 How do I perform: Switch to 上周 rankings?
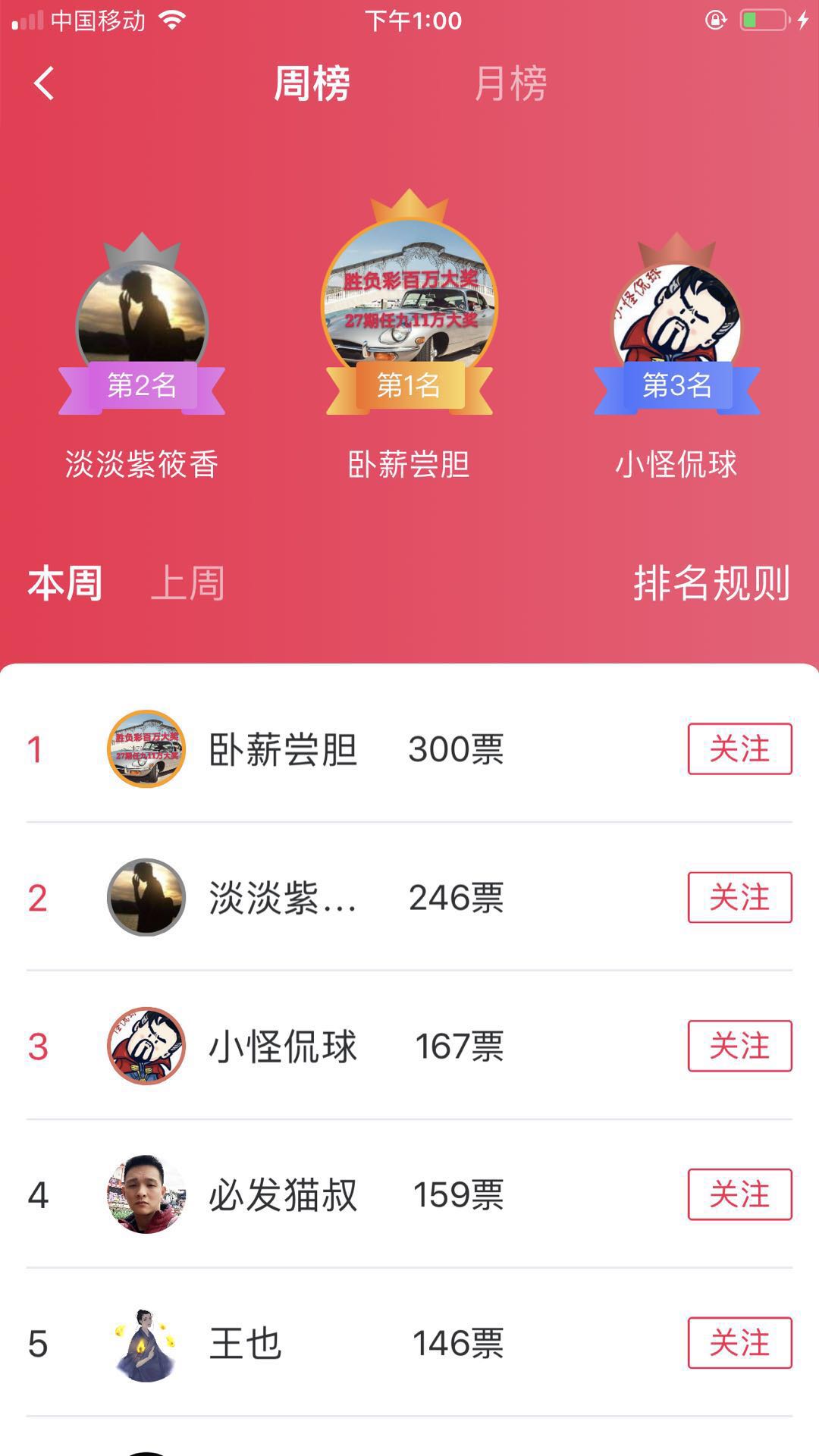point(188,583)
